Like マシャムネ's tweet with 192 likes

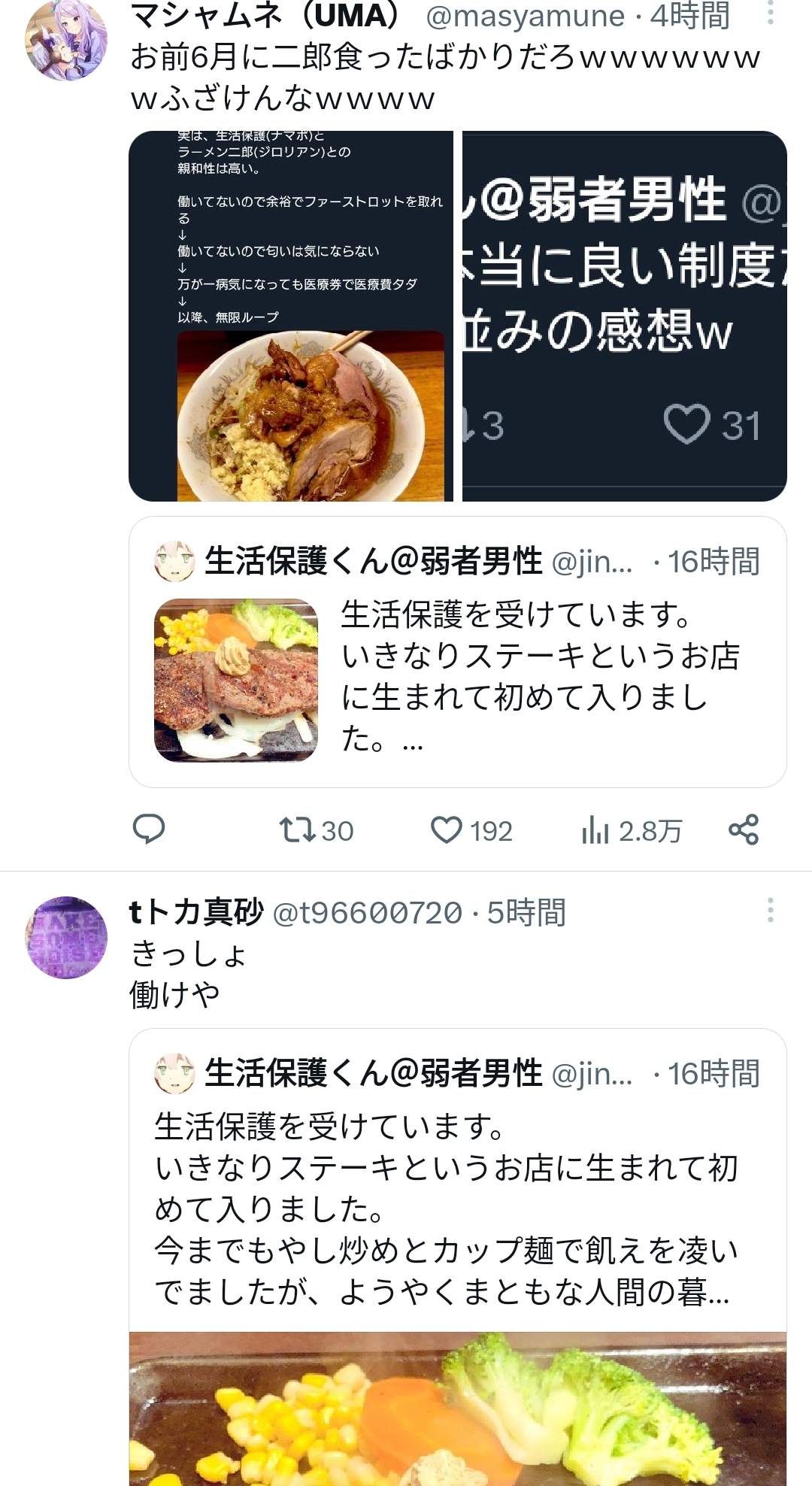pyautogui.click(x=471, y=830)
